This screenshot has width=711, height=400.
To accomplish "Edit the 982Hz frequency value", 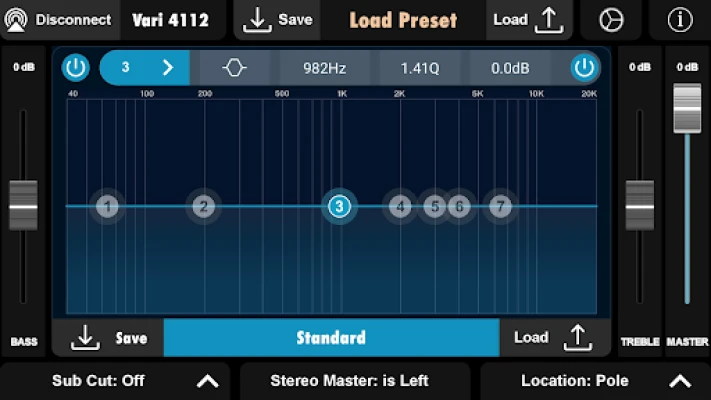I will 325,68.
